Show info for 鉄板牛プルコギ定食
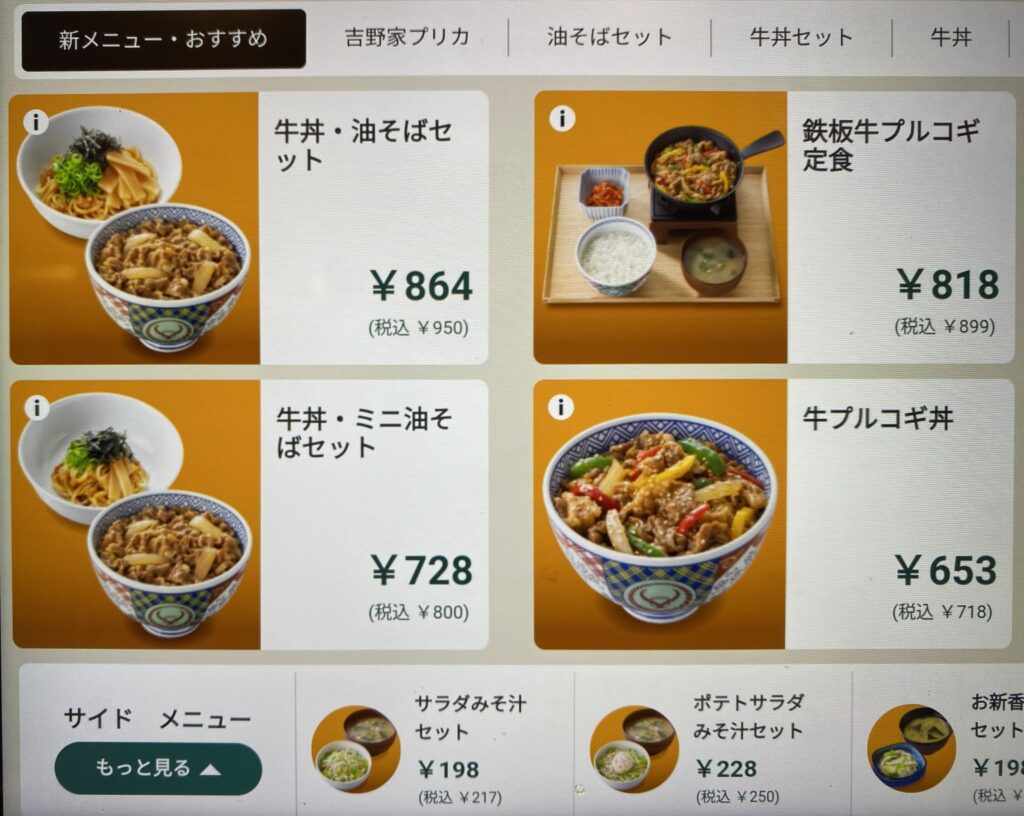This screenshot has height=816, width=1024. [x=562, y=119]
